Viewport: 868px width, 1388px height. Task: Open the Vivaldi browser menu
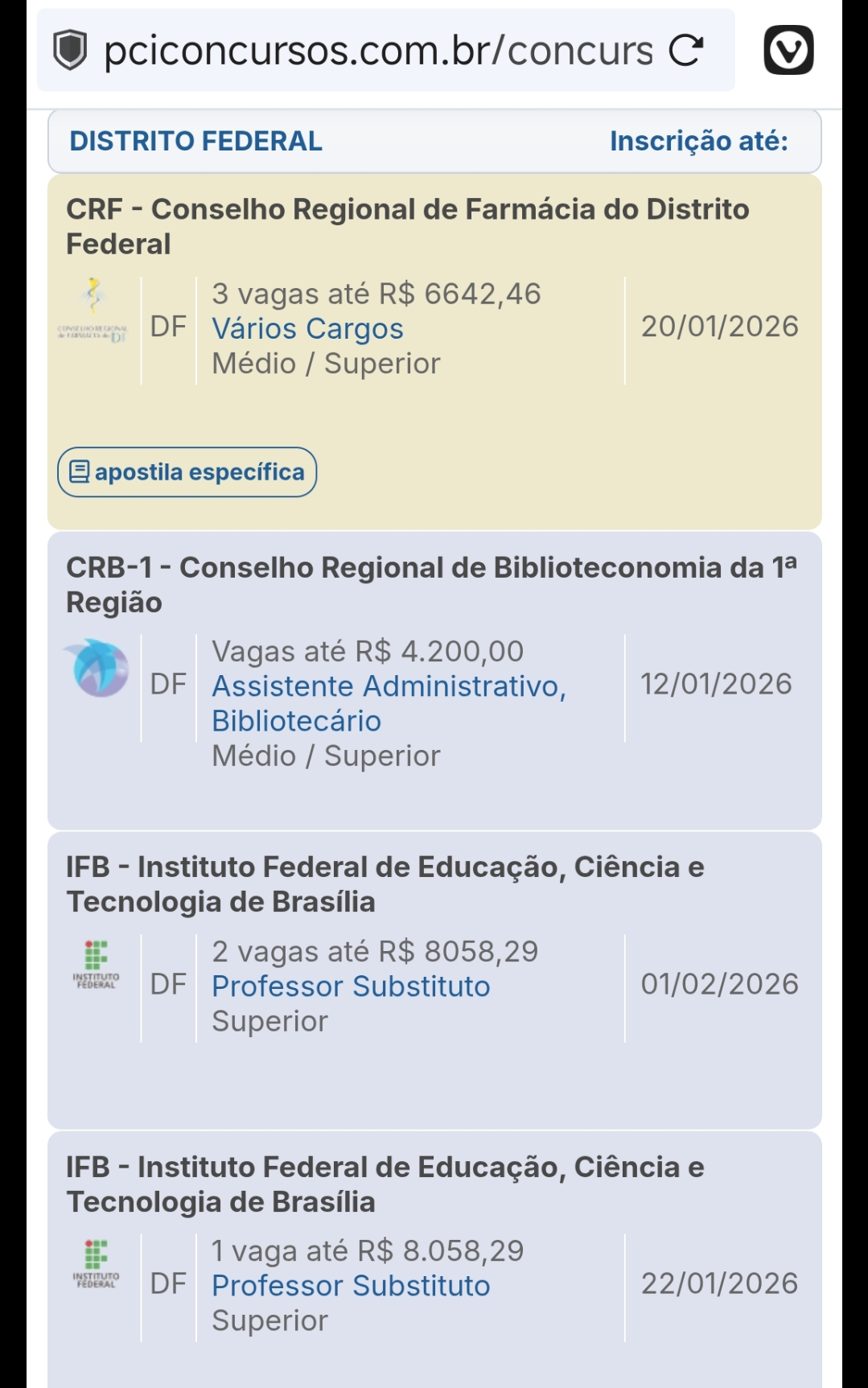[788, 50]
